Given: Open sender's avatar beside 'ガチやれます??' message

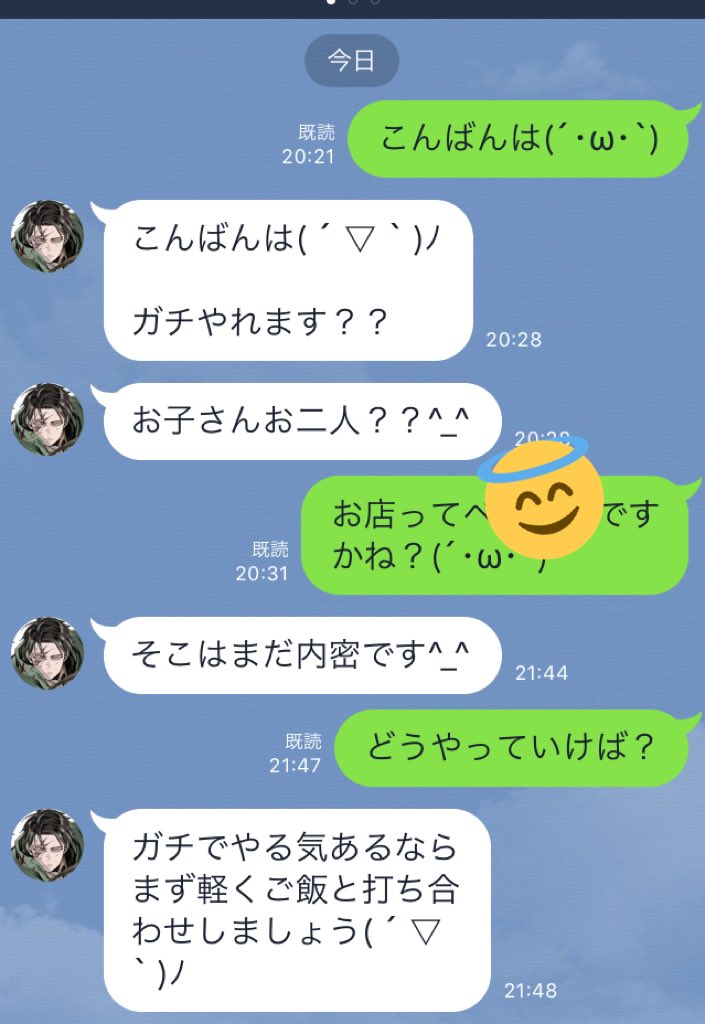Looking at the screenshot, I should (x=48, y=236).
